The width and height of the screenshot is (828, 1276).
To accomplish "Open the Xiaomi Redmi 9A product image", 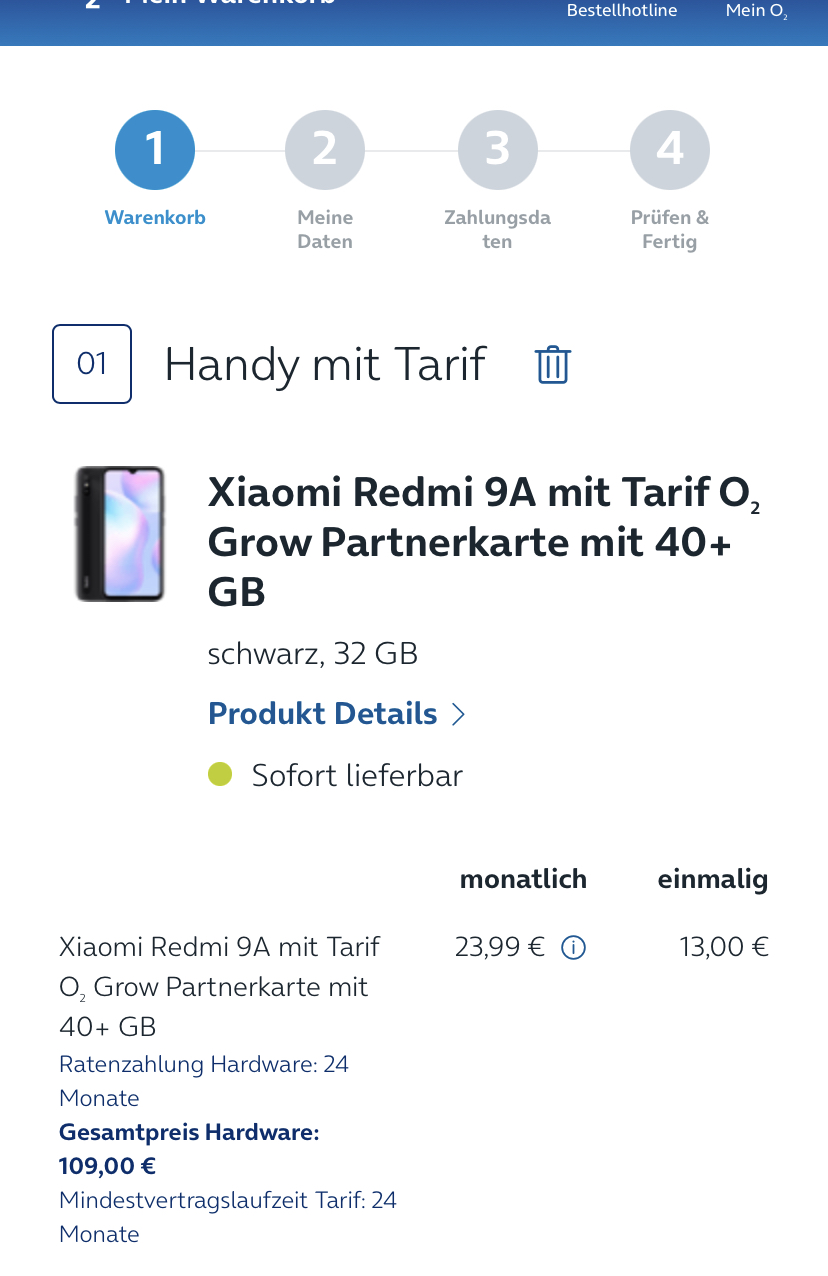I will pyautogui.click(x=120, y=534).
